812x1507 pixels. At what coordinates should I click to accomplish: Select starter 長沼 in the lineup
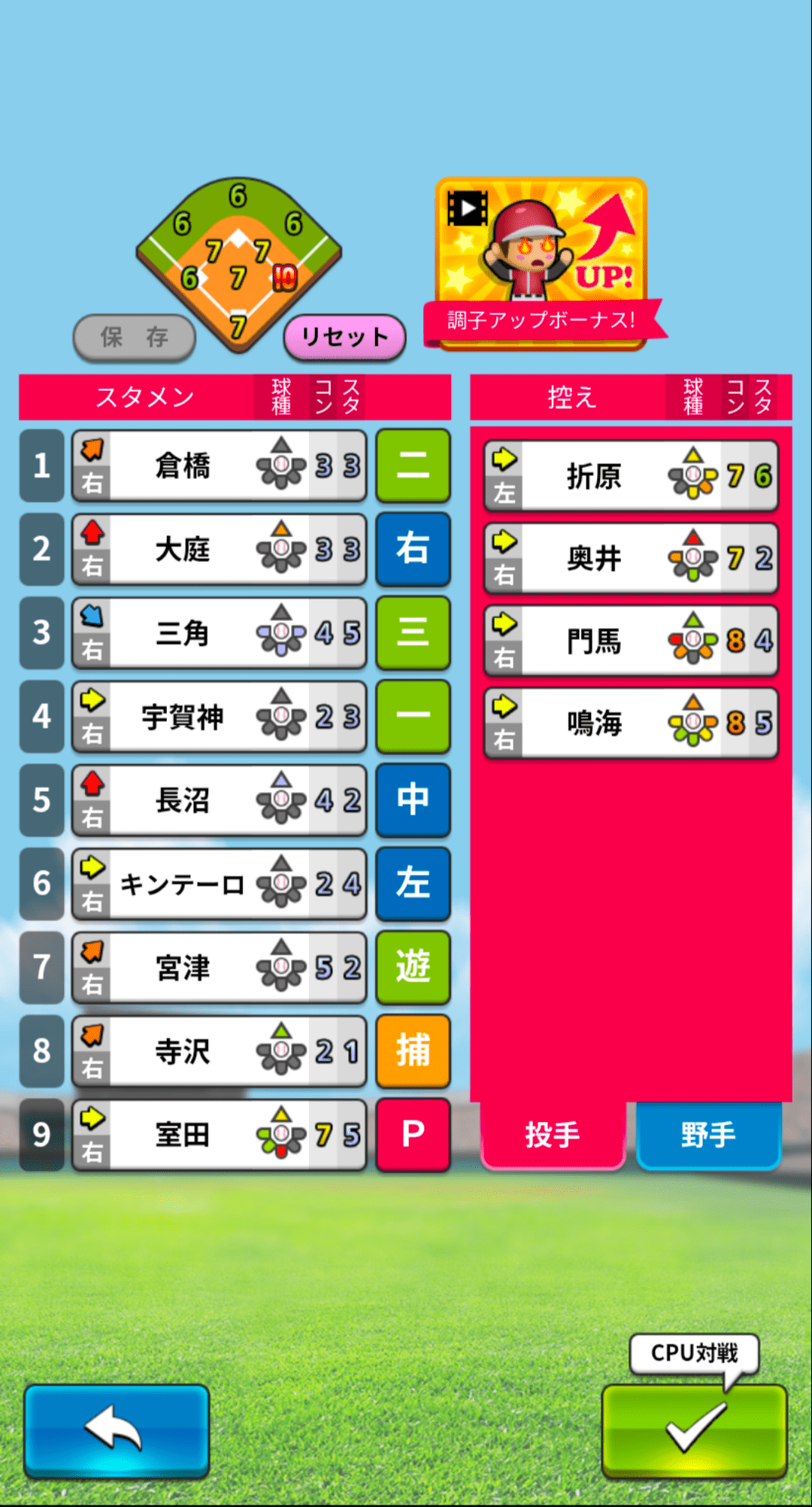(x=219, y=800)
